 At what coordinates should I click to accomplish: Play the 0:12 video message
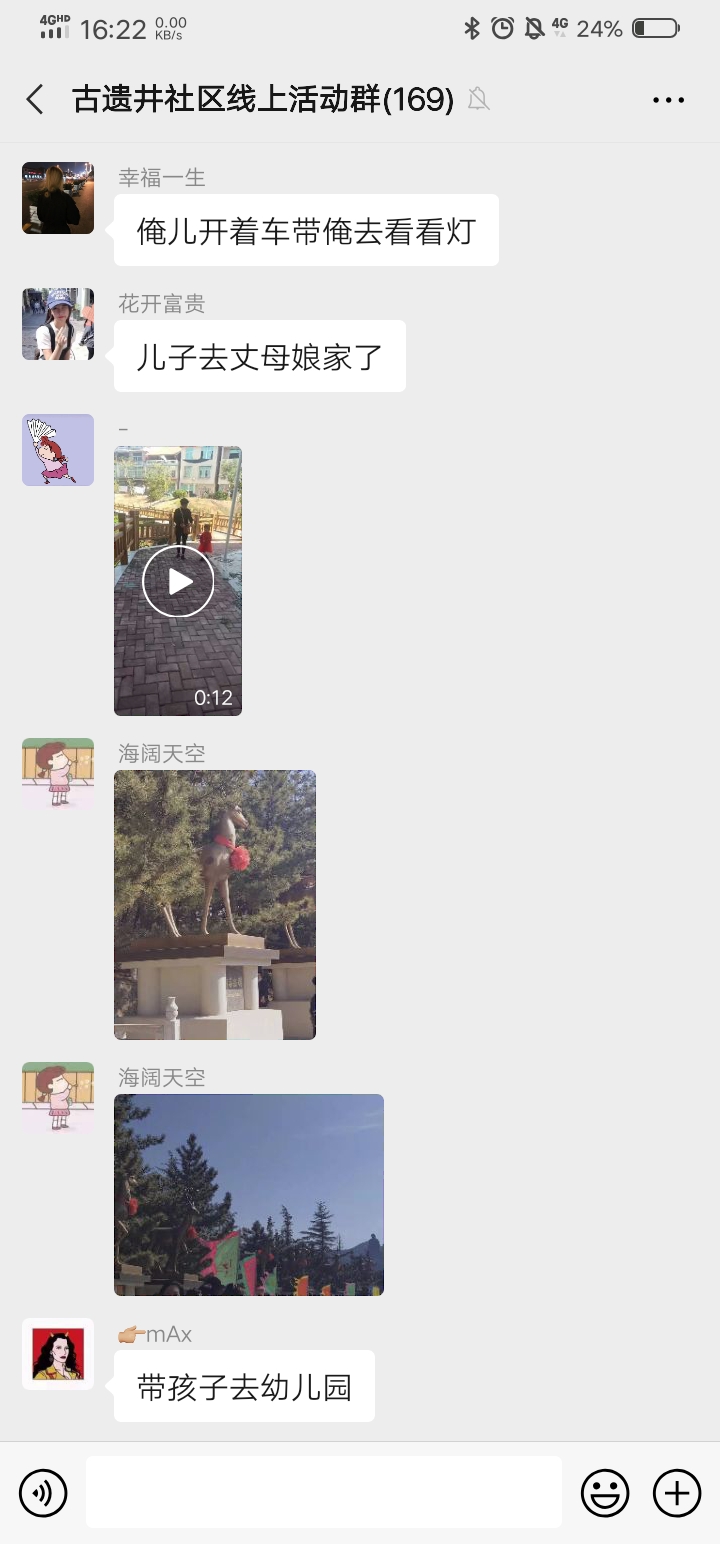pos(178,581)
